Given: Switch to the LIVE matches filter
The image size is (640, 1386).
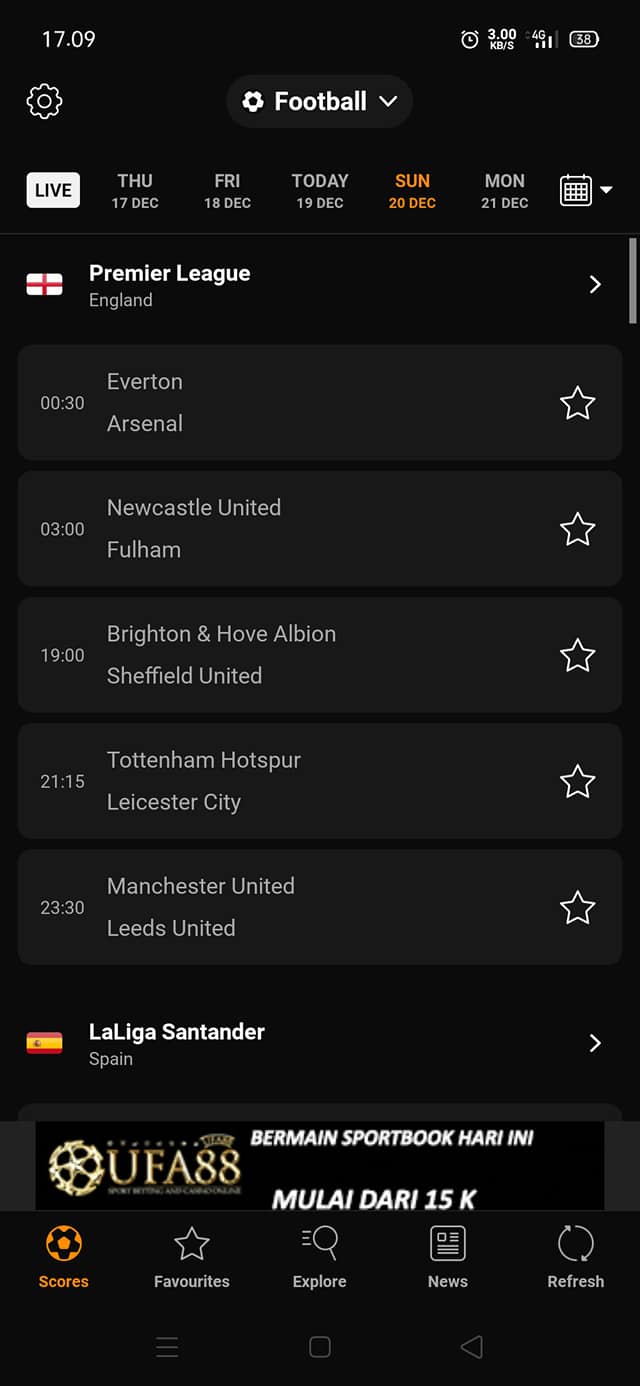Looking at the screenshot, I should pos(53,190).
